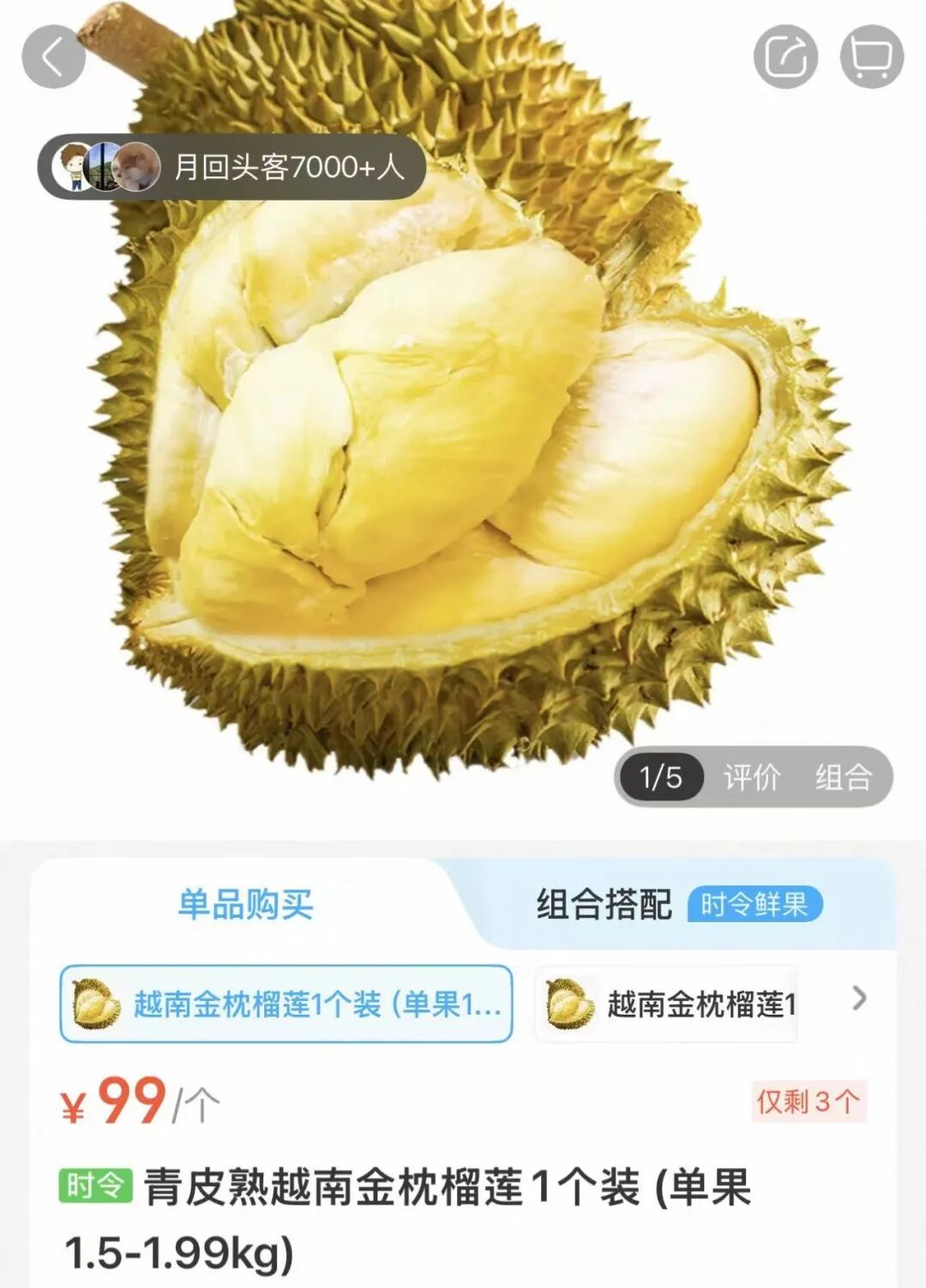Open the shopping cart icon
The width and height of the screenshot is (926, 1288).
coord(871,57)
